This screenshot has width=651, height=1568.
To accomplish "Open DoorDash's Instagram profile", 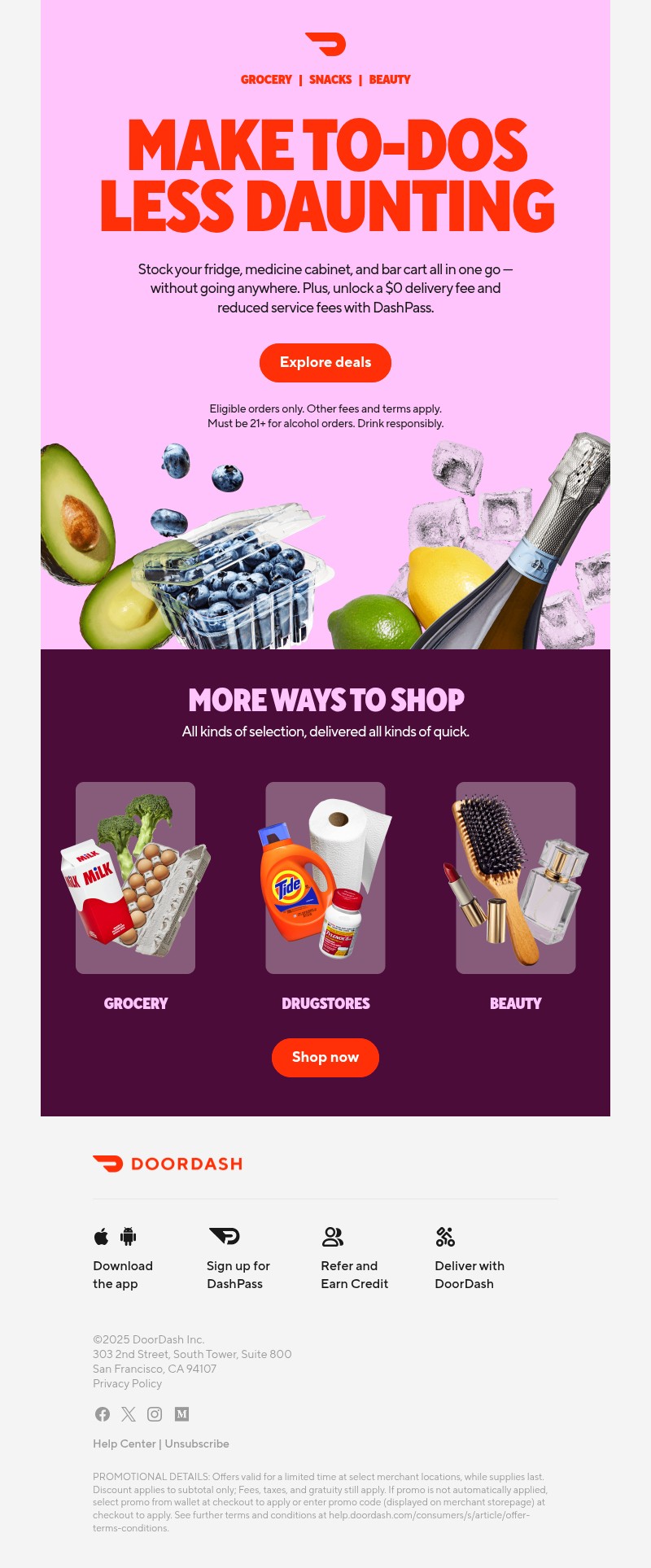I will point(155,1414).
